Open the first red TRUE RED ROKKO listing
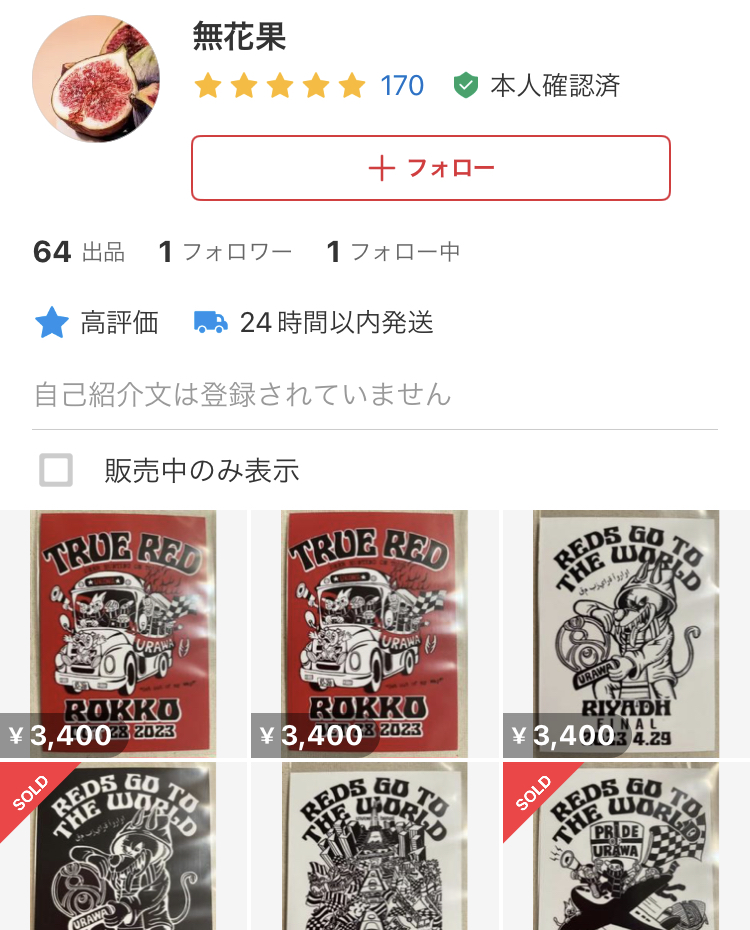Viewport: 750px width, 930px height. point(123,633)
